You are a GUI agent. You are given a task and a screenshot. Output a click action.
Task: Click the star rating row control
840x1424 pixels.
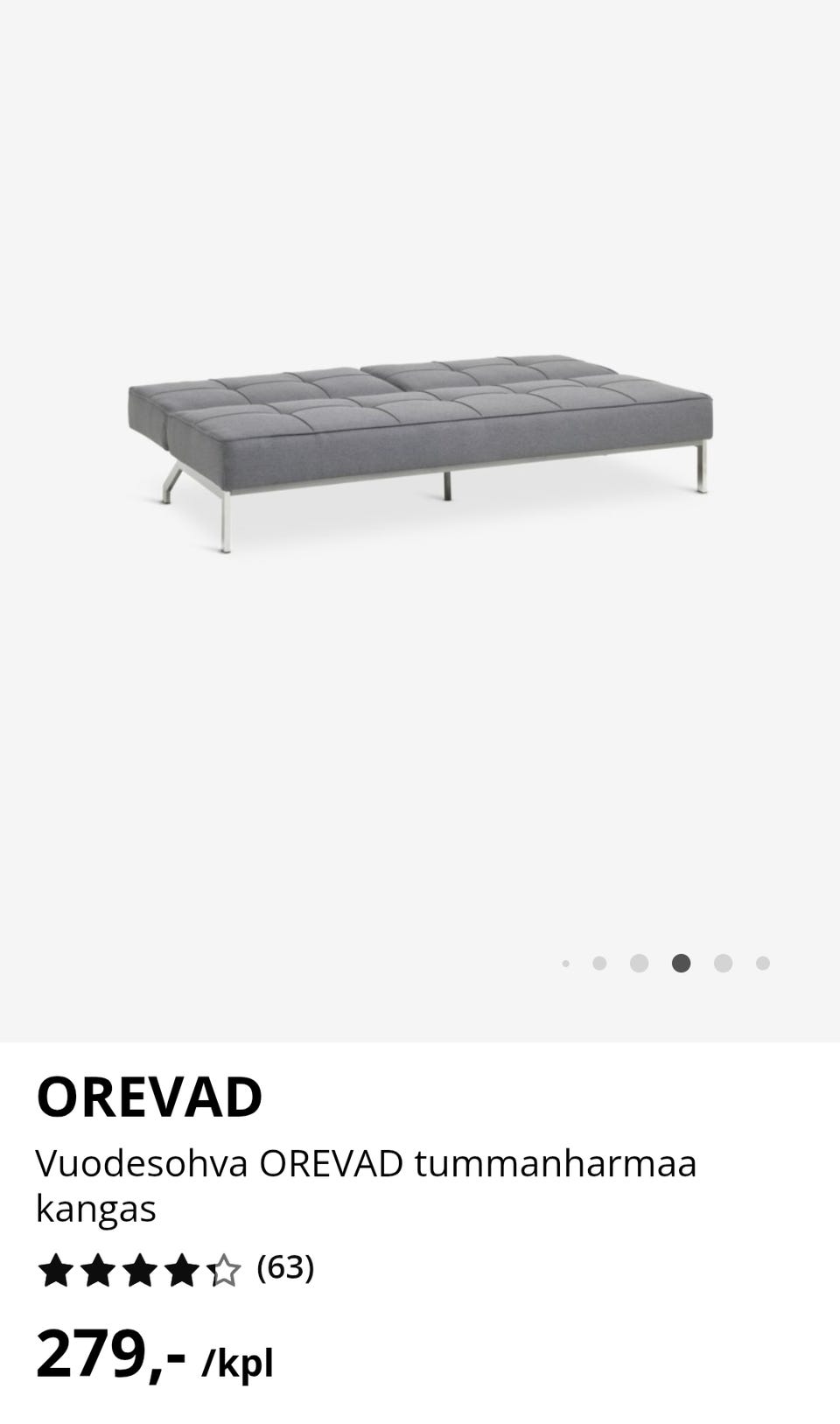tap(140, 1269)
